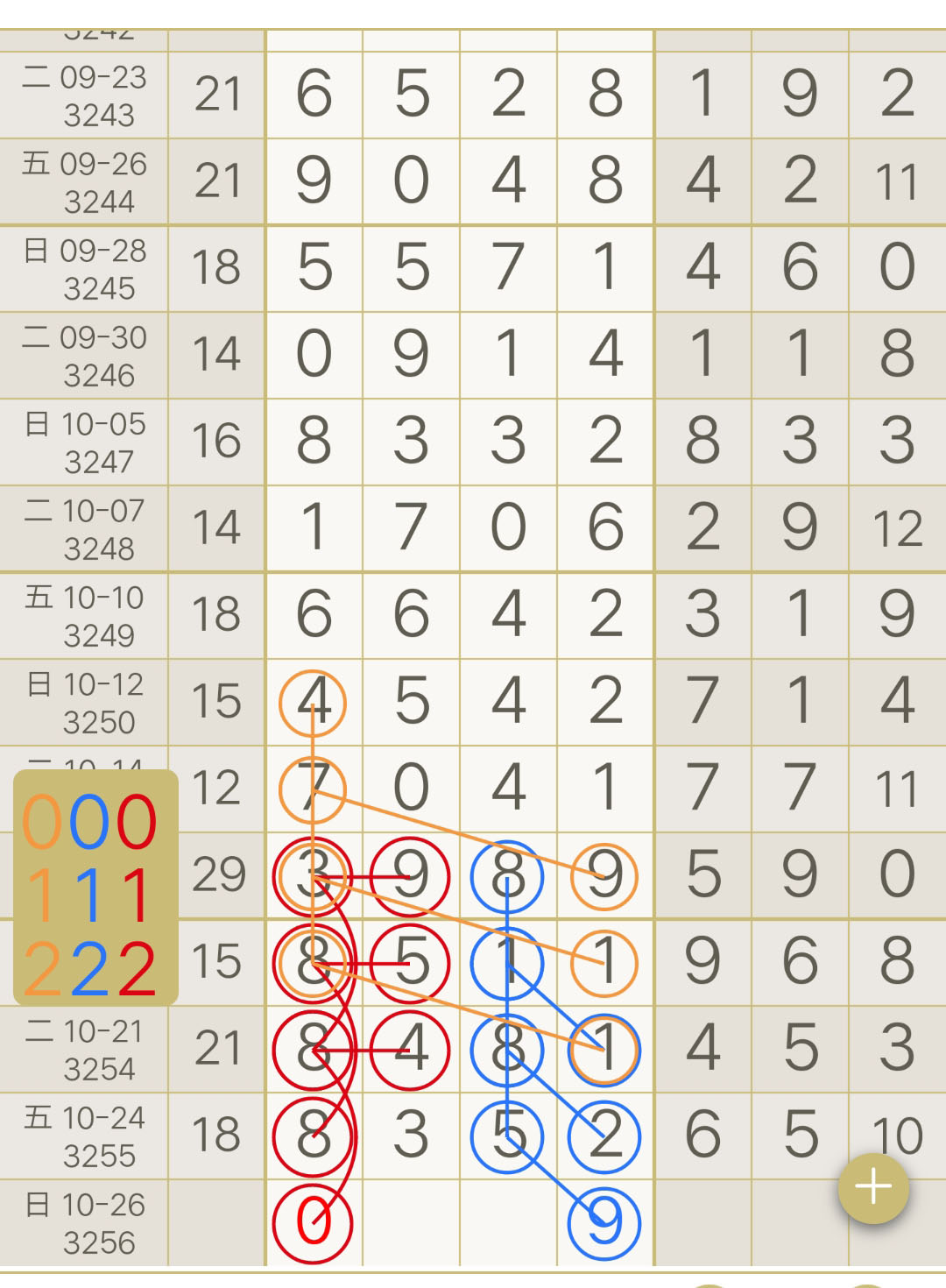Select the orange 0 marker in the palette

(x=43, y=822)
